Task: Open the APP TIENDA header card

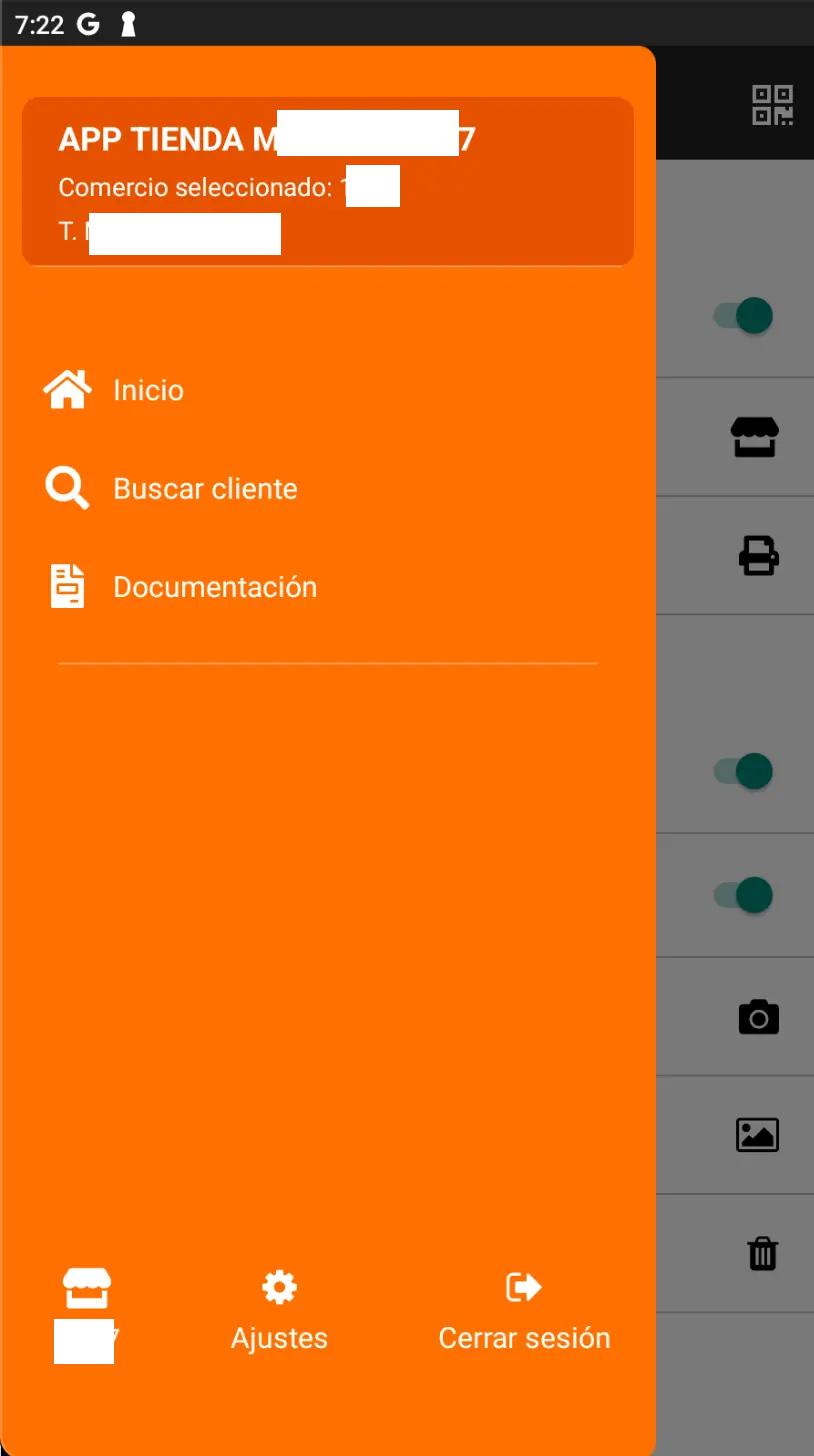Action: tap(327, 181)
